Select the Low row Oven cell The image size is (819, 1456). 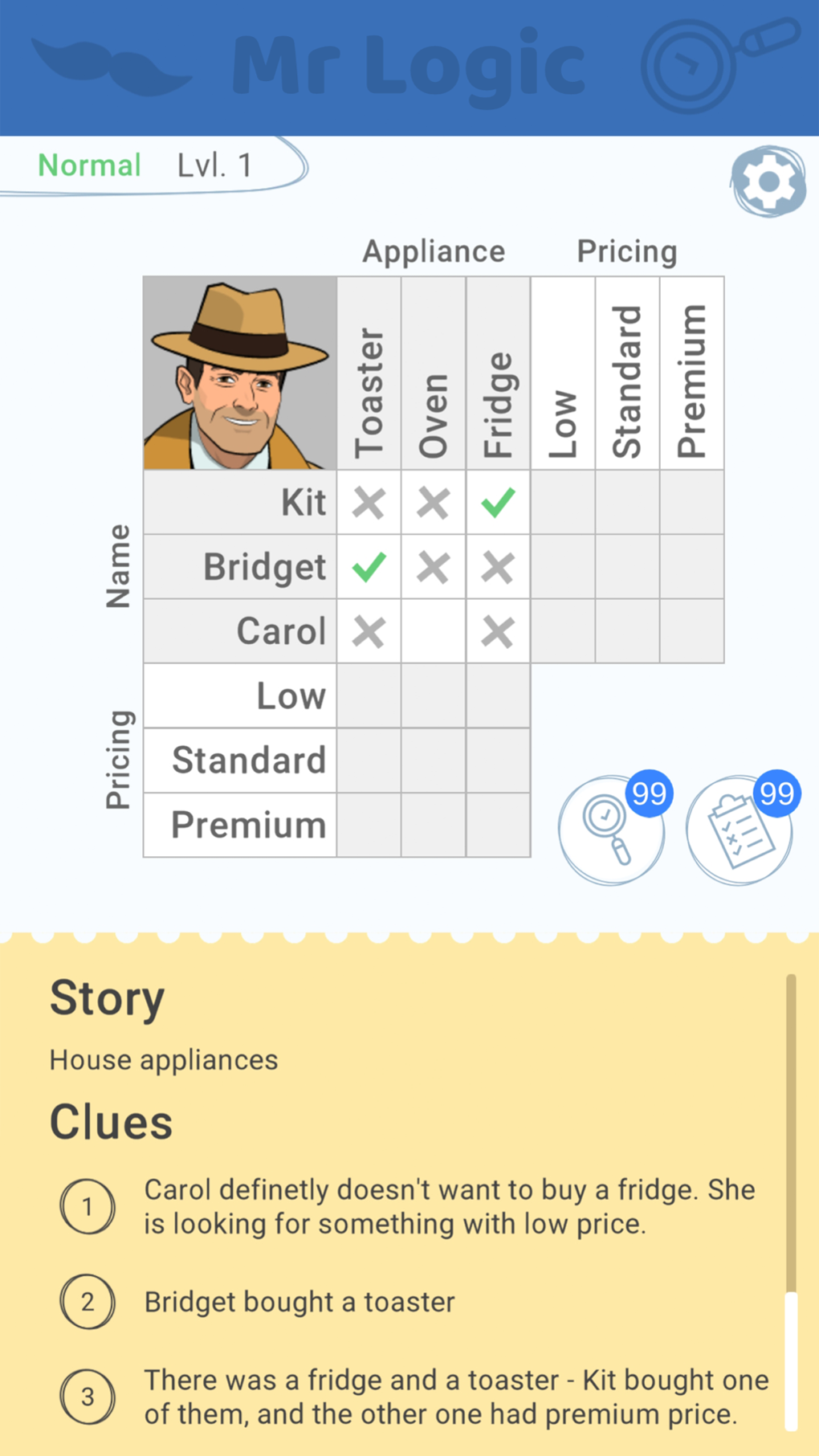tap(434, 695)
